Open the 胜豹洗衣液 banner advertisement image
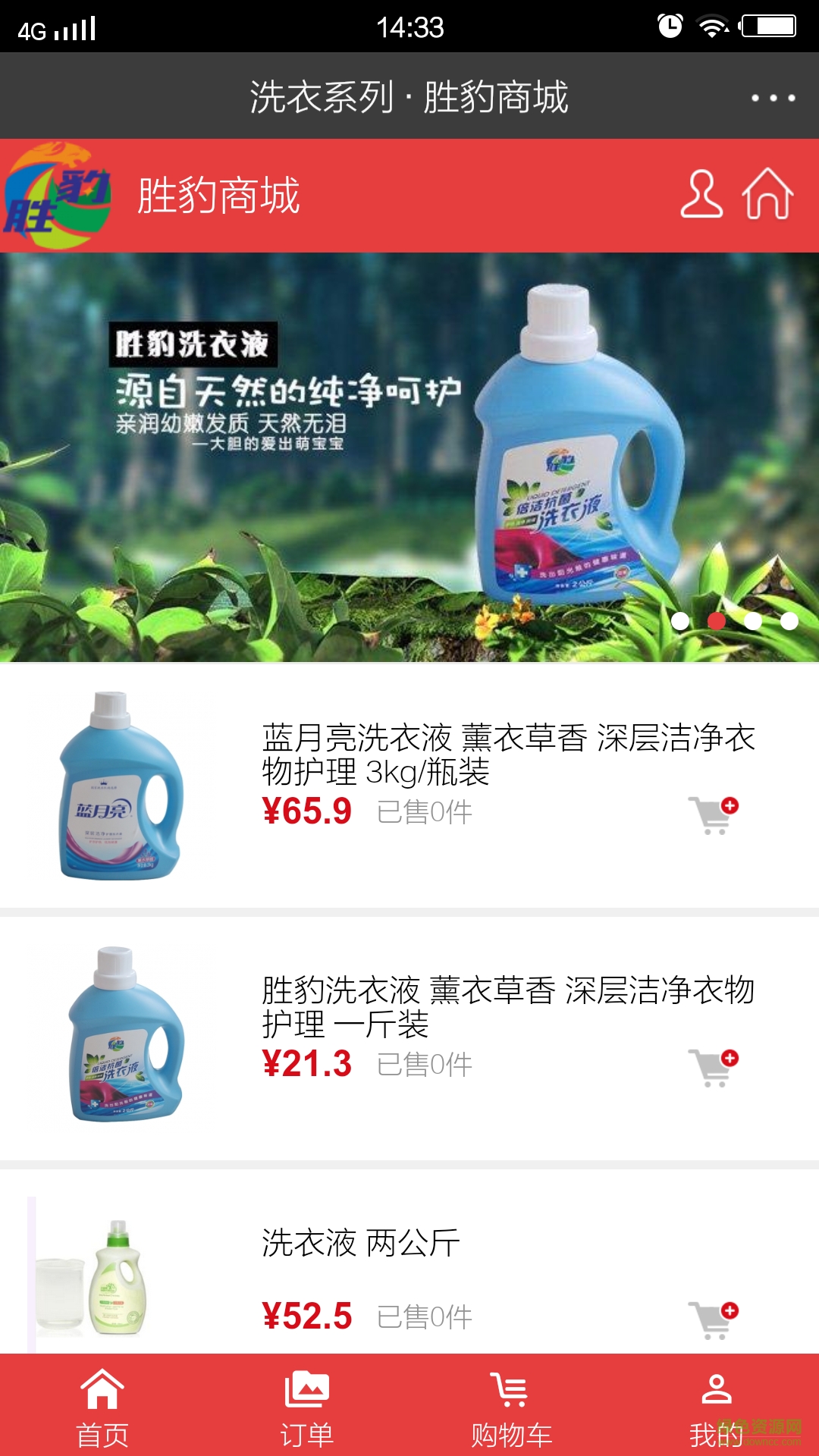819x1456 pixels. tap(409, 455)
